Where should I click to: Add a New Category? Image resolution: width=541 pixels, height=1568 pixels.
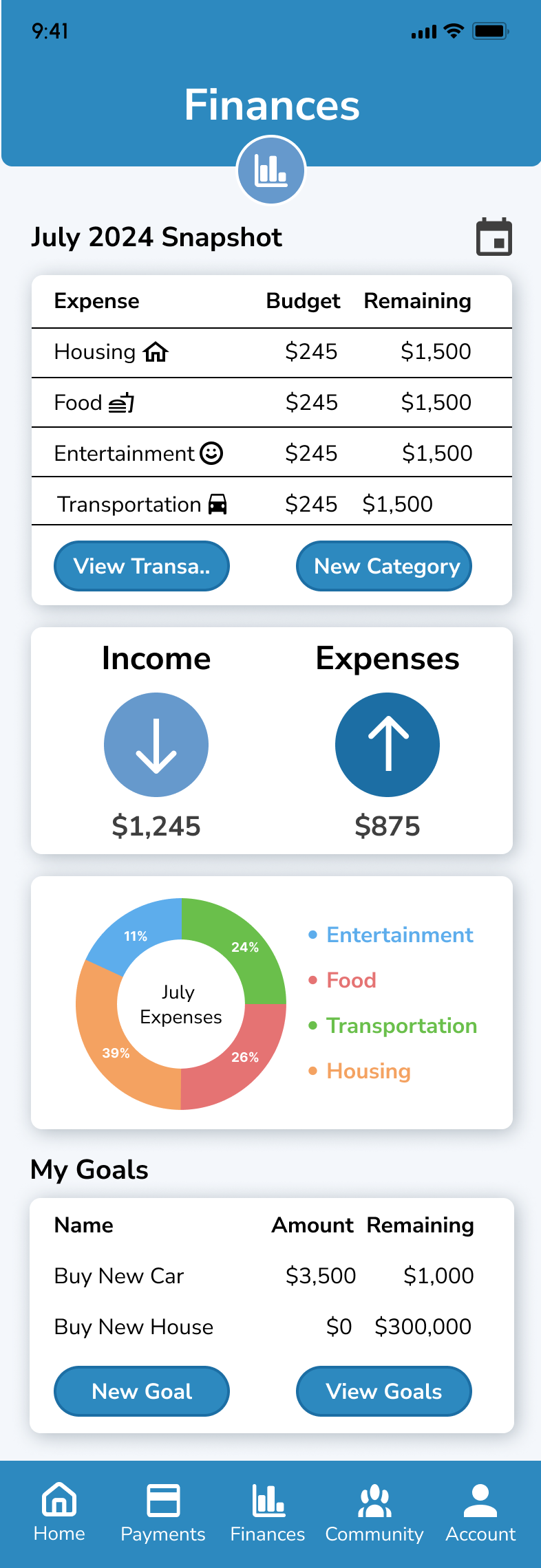[384, 566]
